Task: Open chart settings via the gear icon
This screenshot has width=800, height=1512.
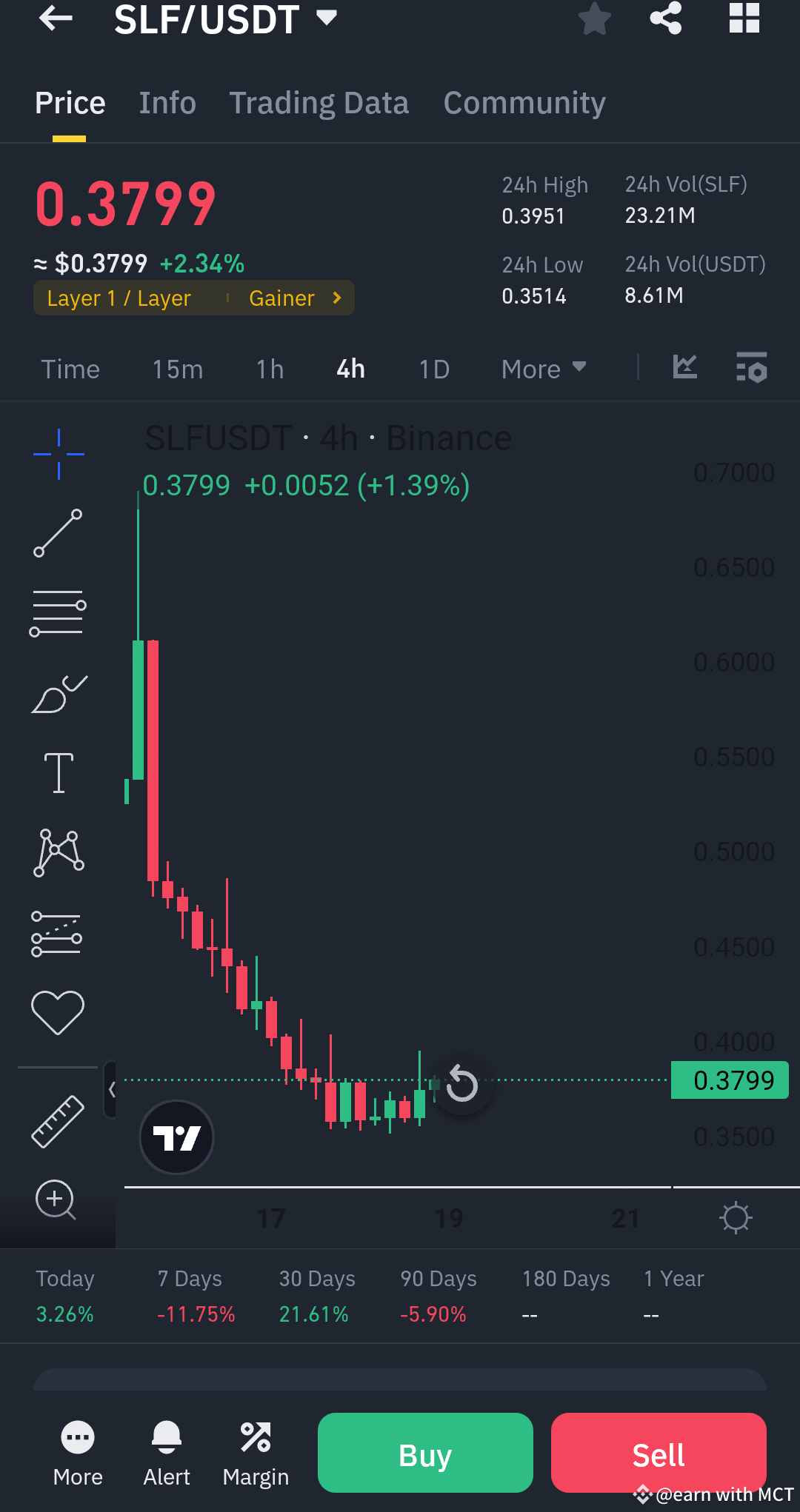Action: click(736, 1217)
